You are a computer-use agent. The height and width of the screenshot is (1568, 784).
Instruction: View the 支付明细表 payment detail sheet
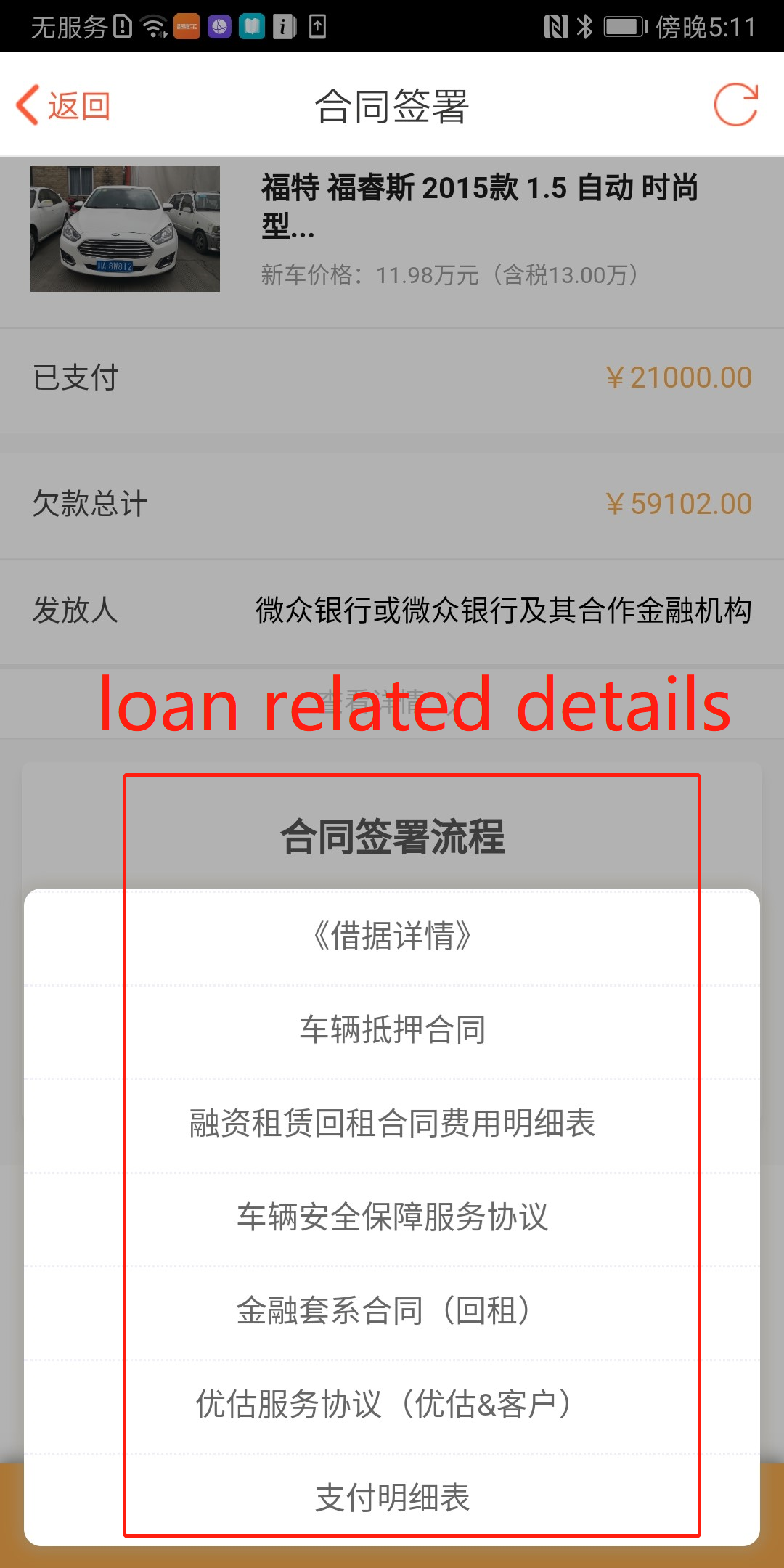point(392,1495)
